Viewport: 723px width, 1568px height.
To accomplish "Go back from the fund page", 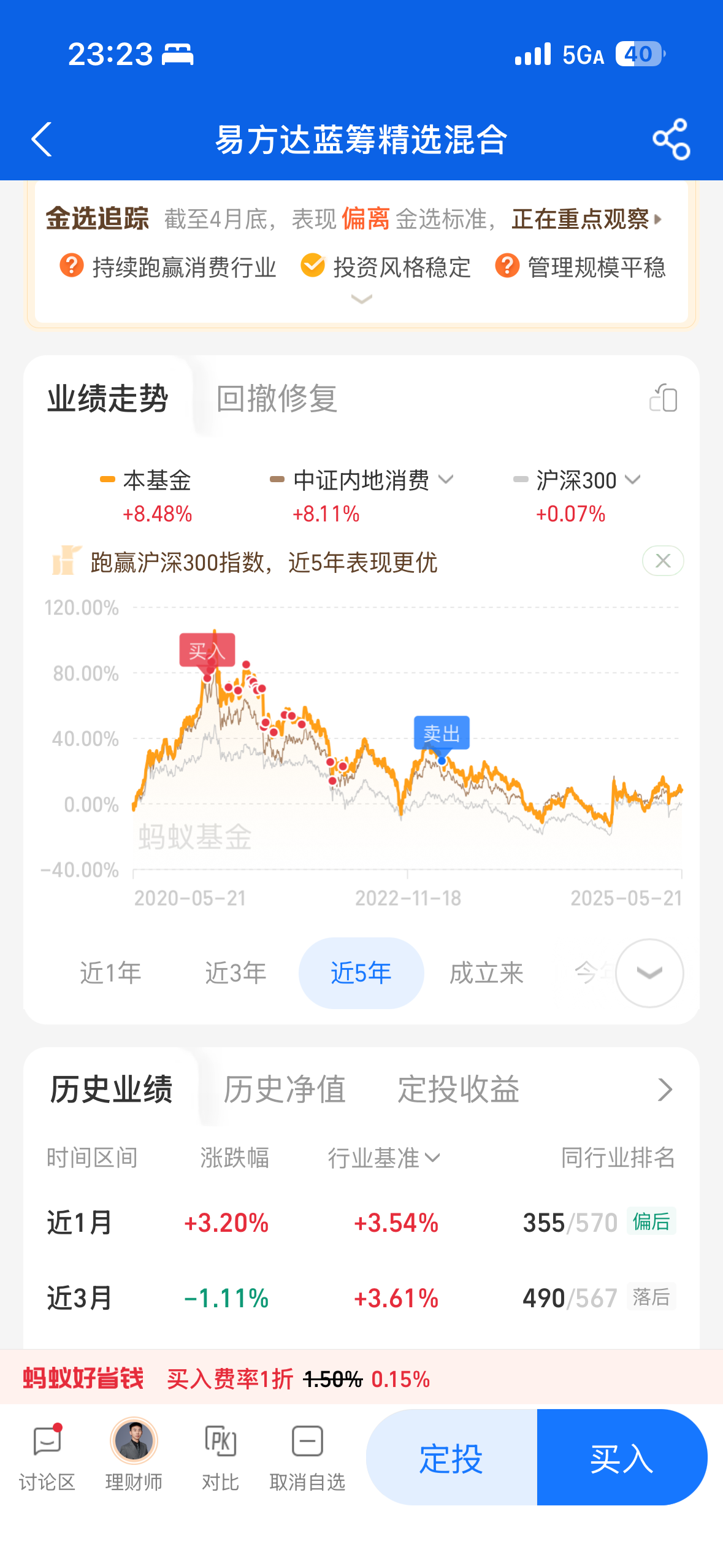I will (x=42, y=140).
